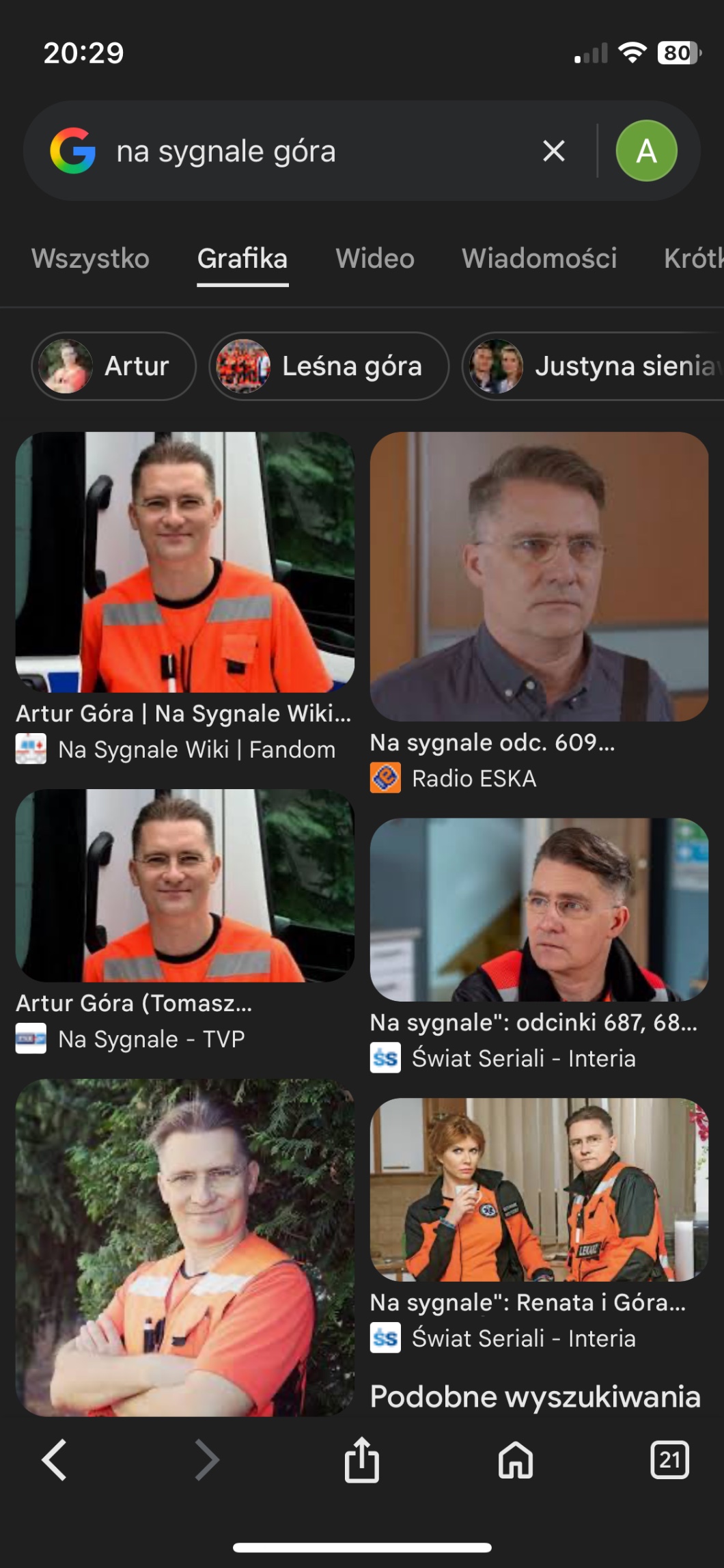724x1568 pixels.
Task: Open the Na Sygnale - TVP image result
Action: point(185,886)
